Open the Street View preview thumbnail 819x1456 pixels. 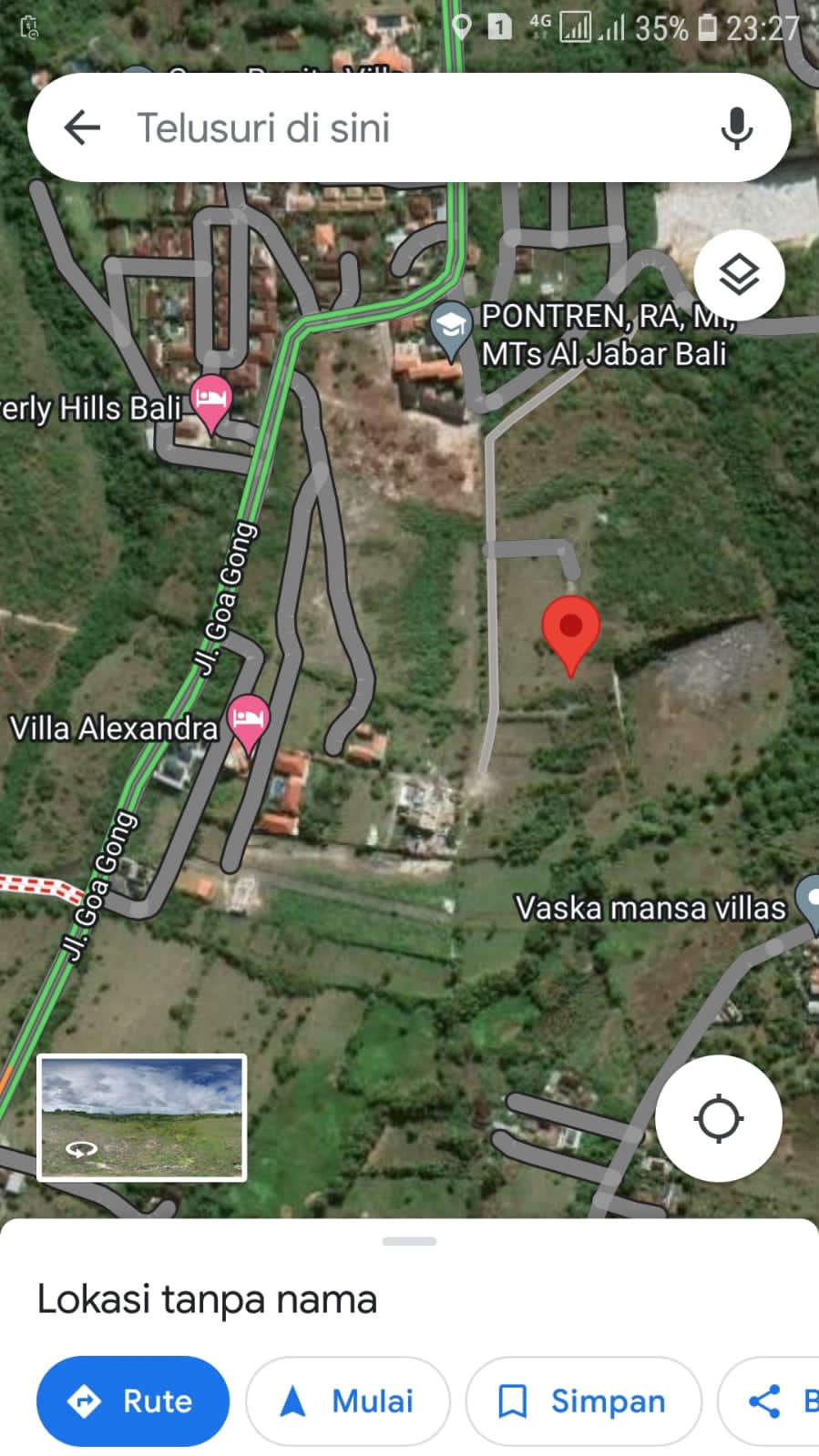point(141,1117)
